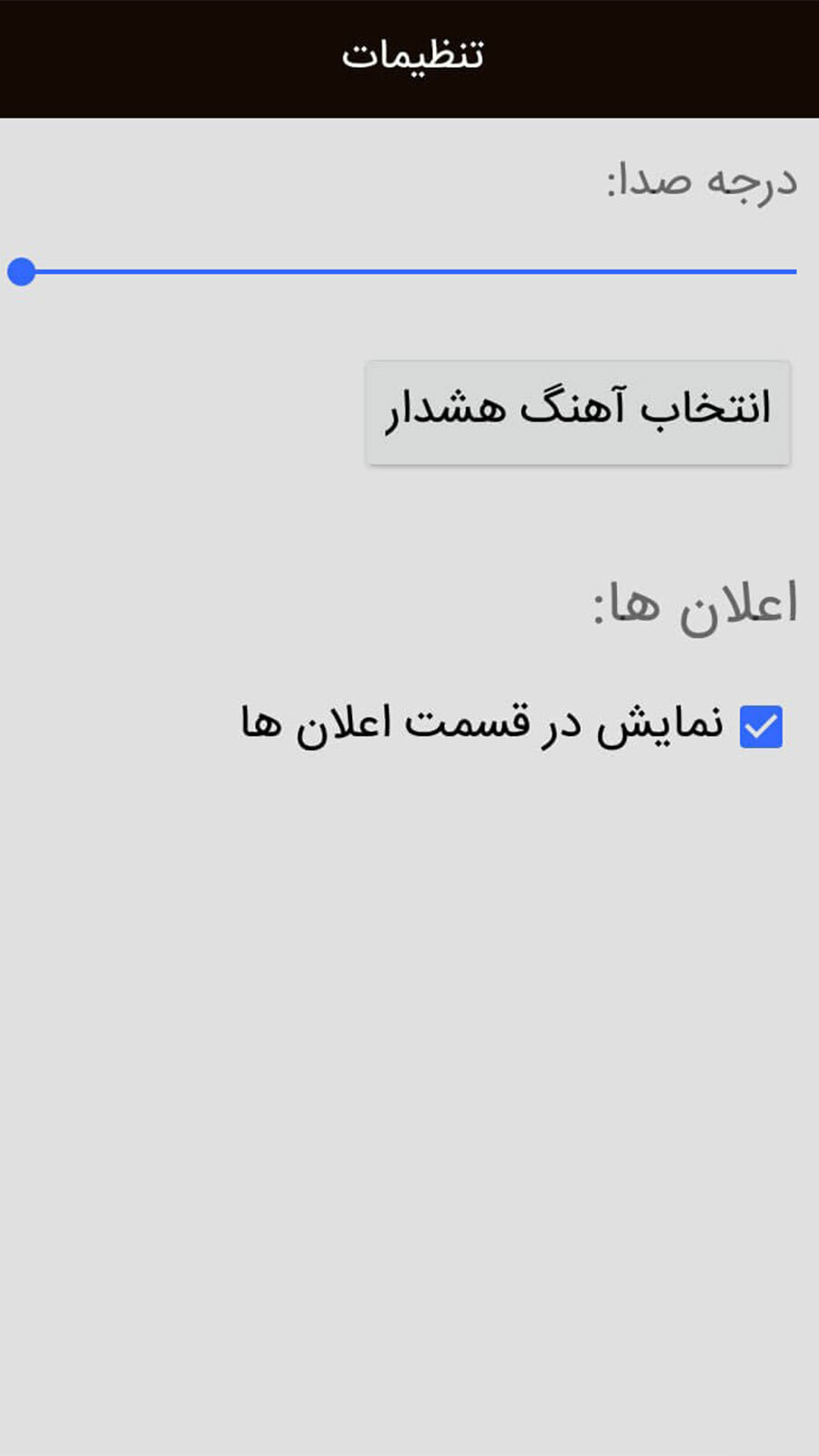Open the 'انتخاب آهنگ هشدار' alarm tone picker
819x1456 pixels.
tap(578, 412)
